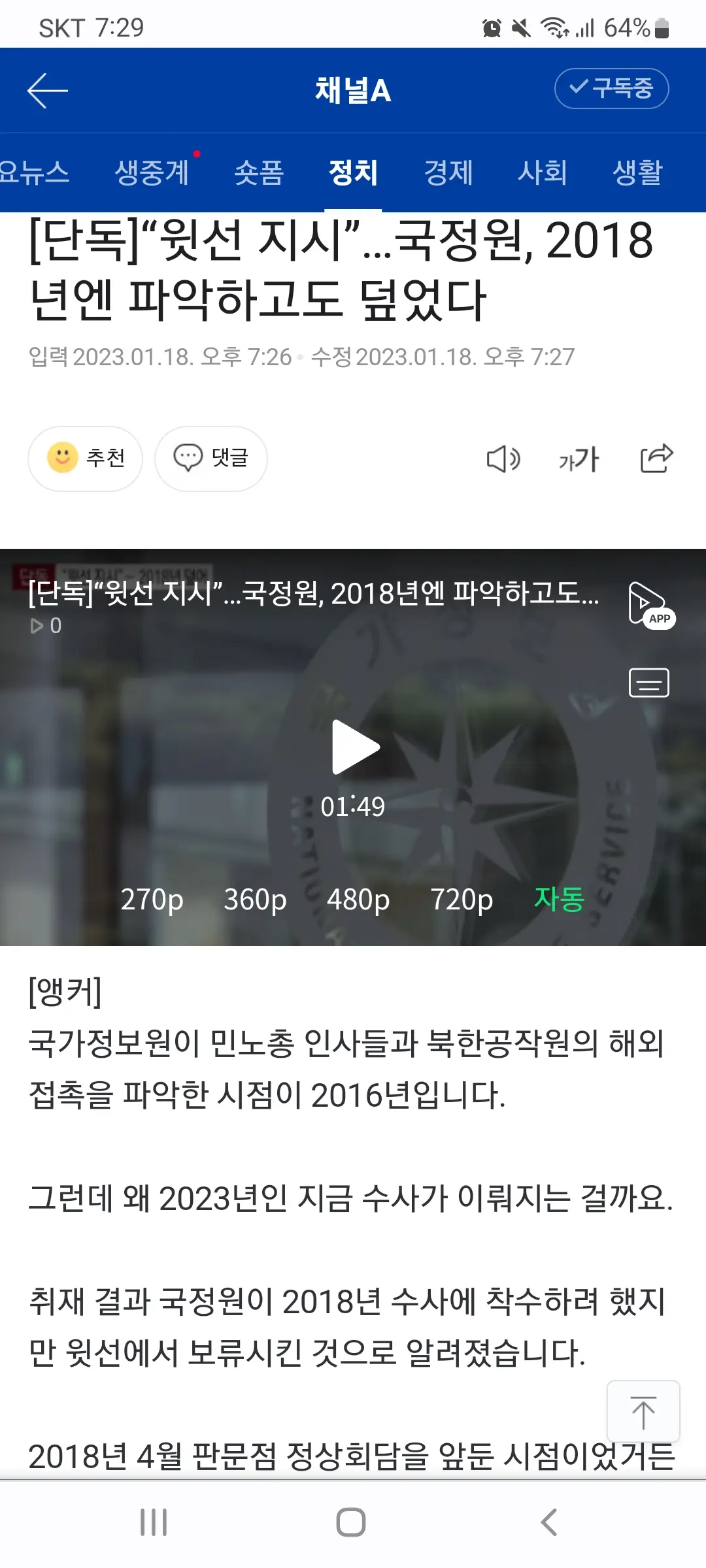Jump to top with arrow button

[643, 1412]
